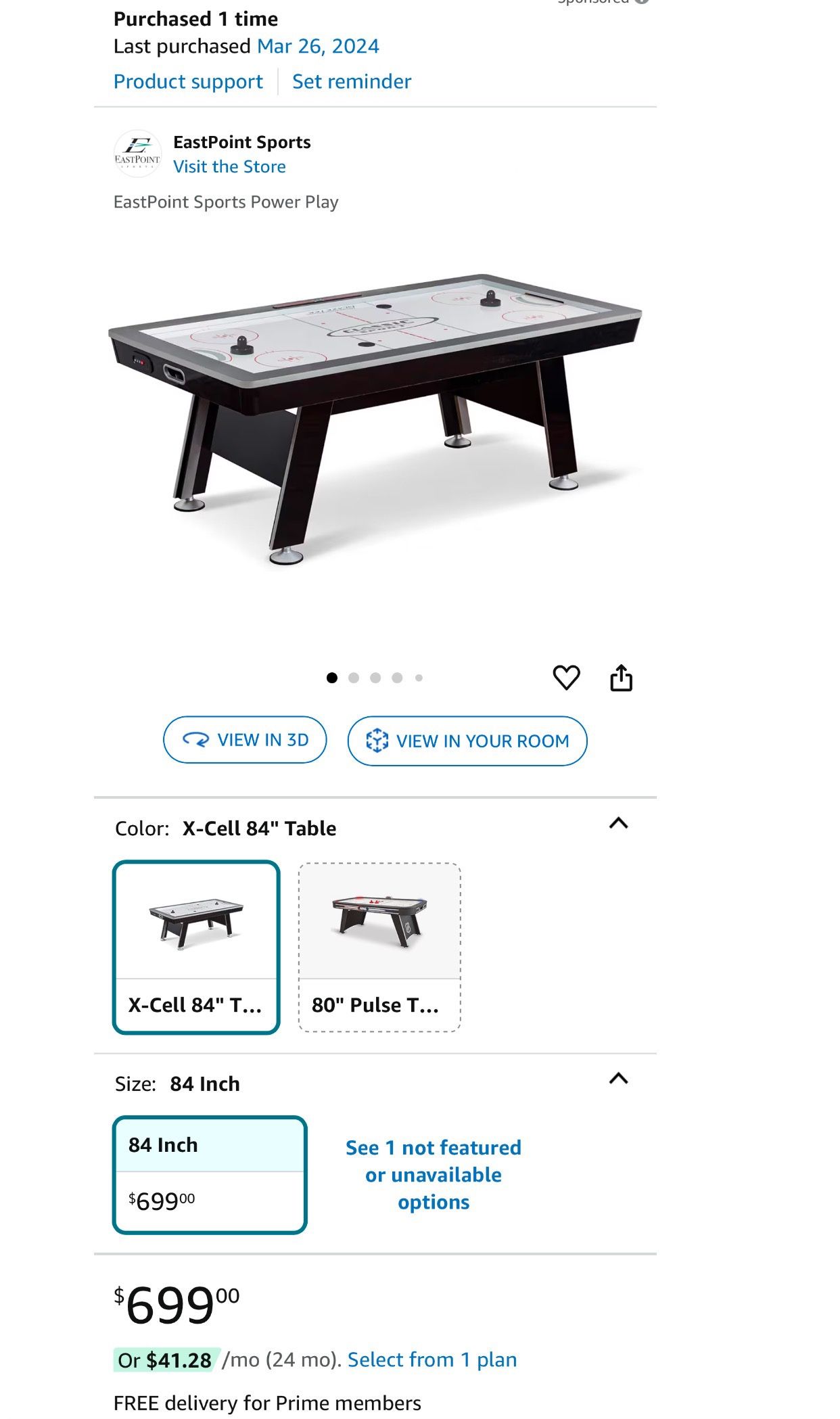Click Set reminder
The width and height of the screenshot is (840, 1419).
click(352, 81)
